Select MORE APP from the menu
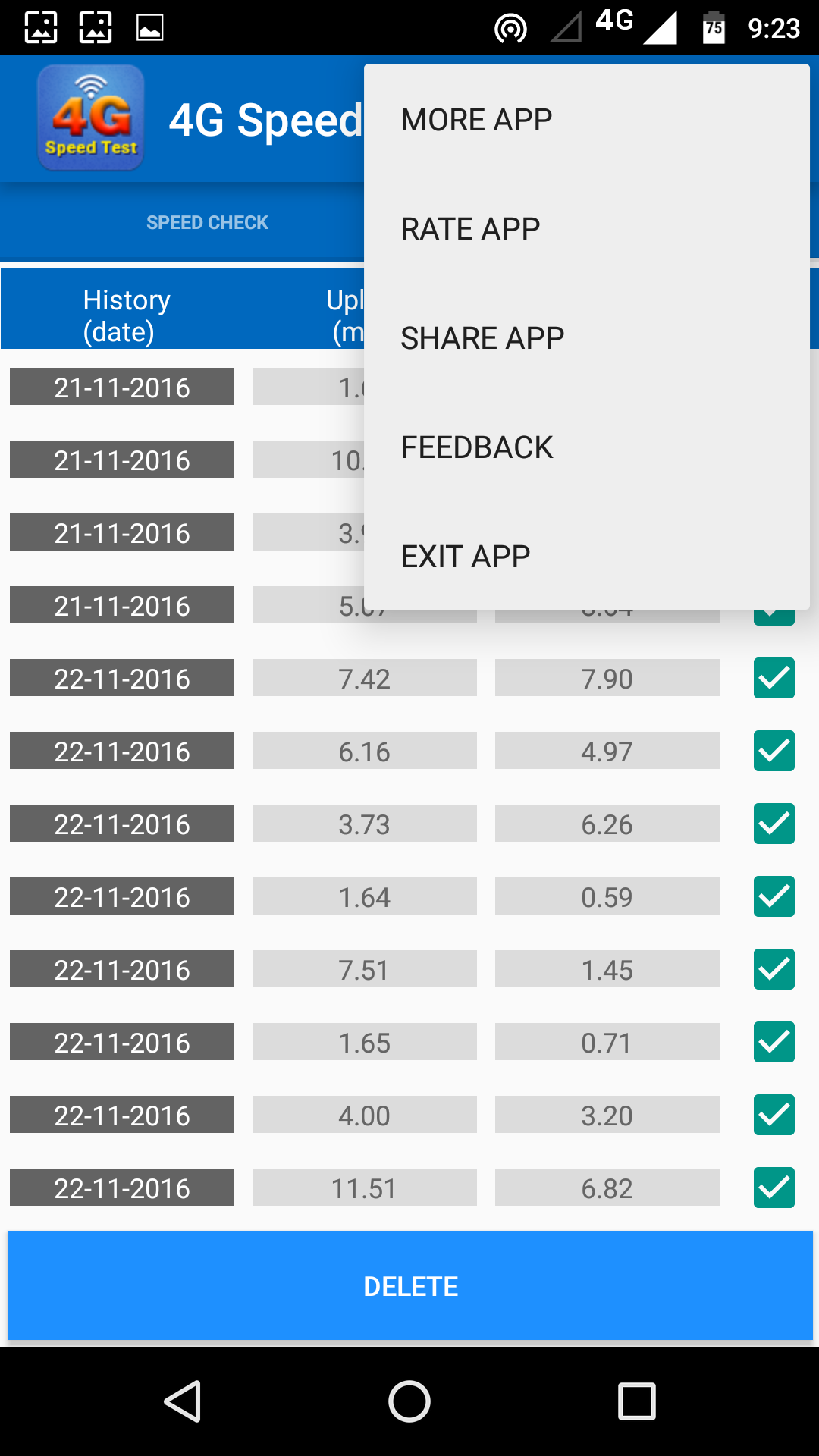The width and height of the screenshot is (819, 1456). pyautogui.click(x=475, y=118)
